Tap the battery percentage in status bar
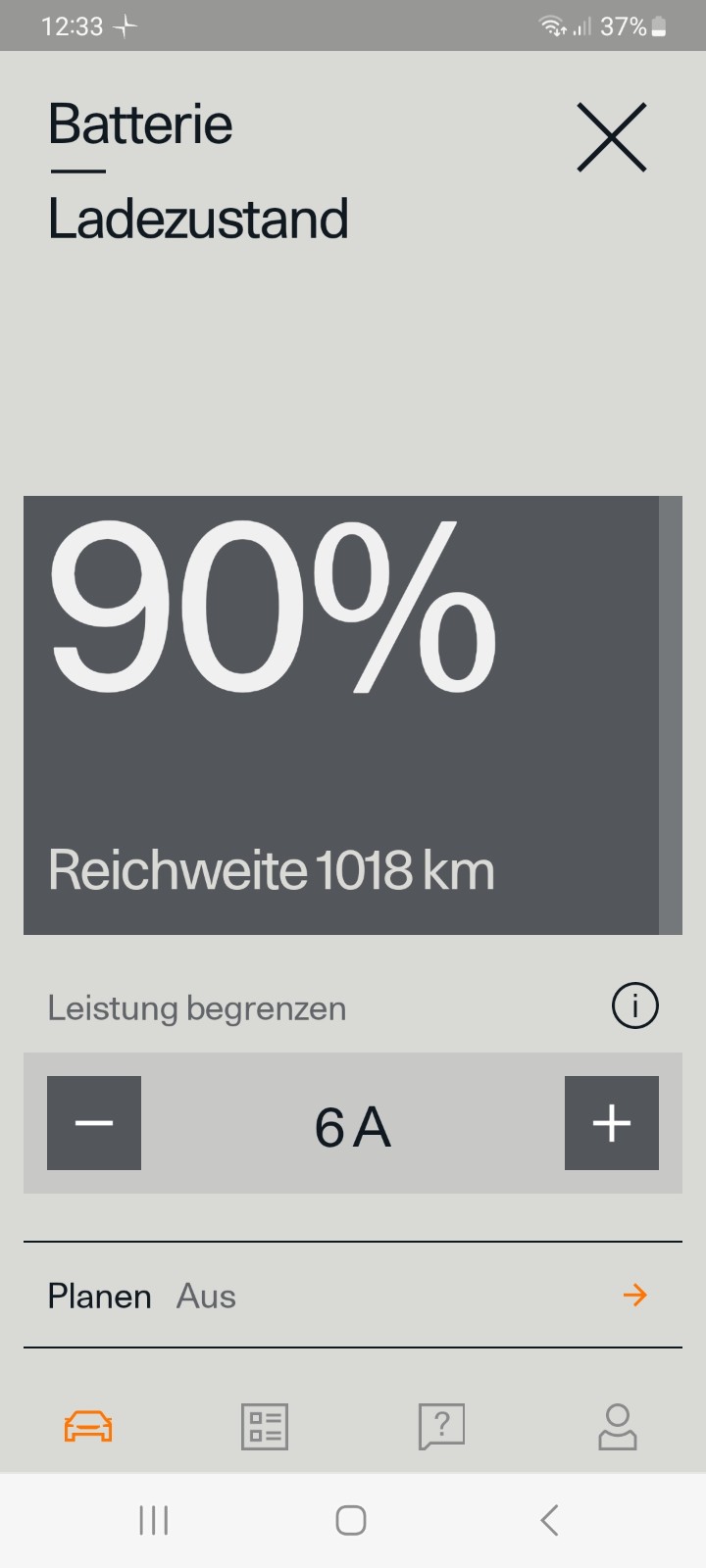Screen dimensions: 706x1568 coord(625,25)
